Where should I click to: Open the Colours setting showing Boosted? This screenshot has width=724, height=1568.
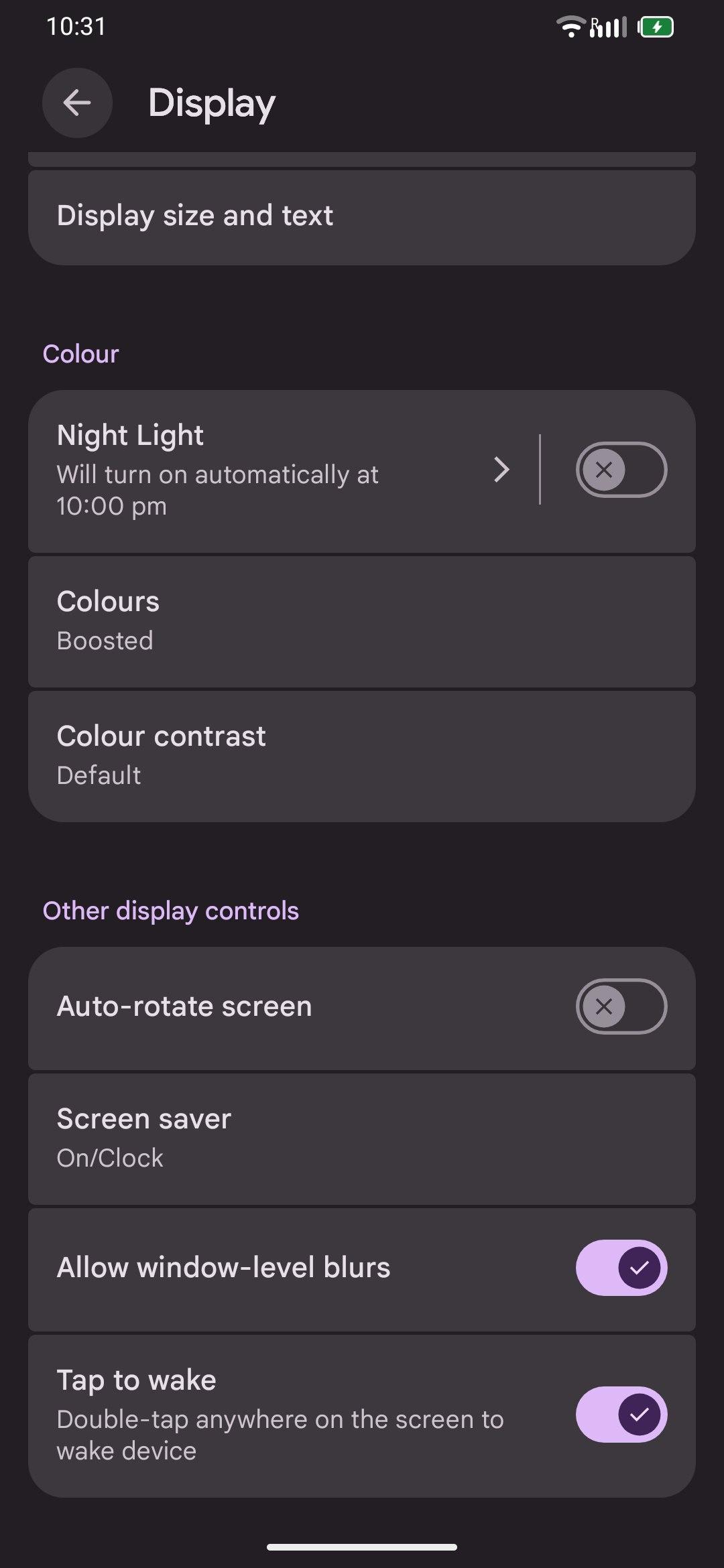(x=362, y=621)
